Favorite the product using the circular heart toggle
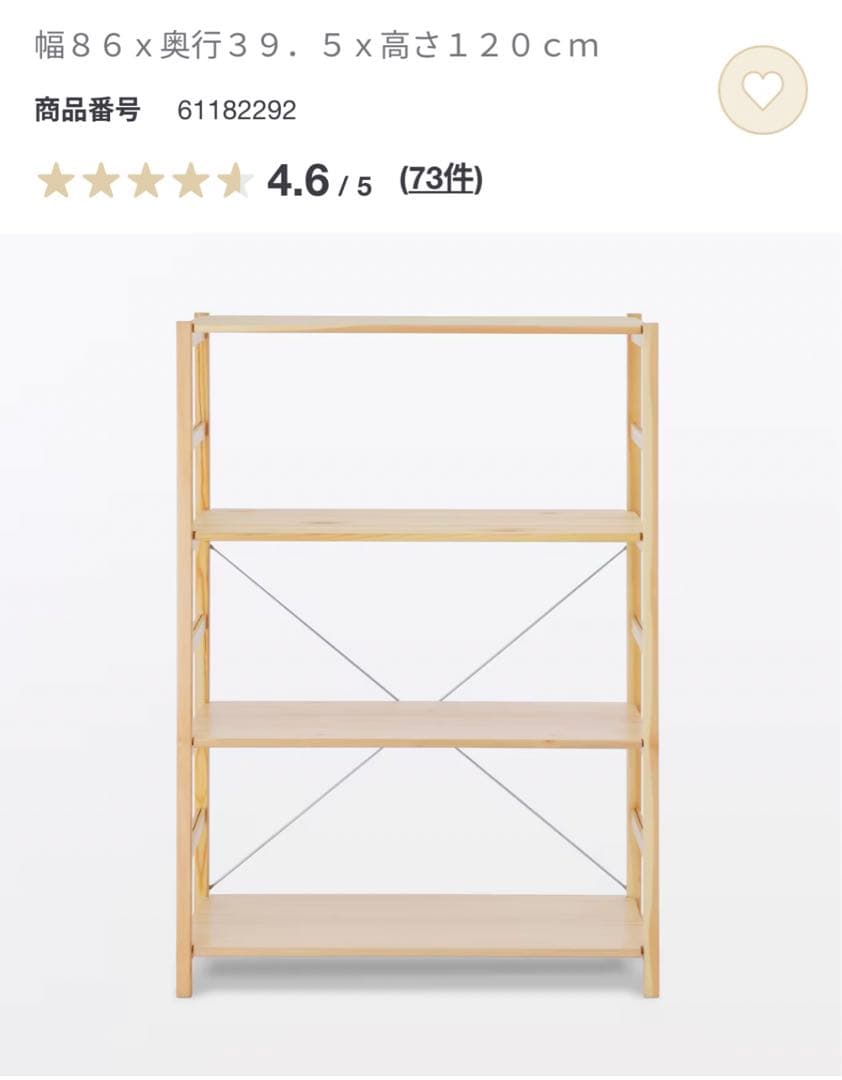 (762, 92)
